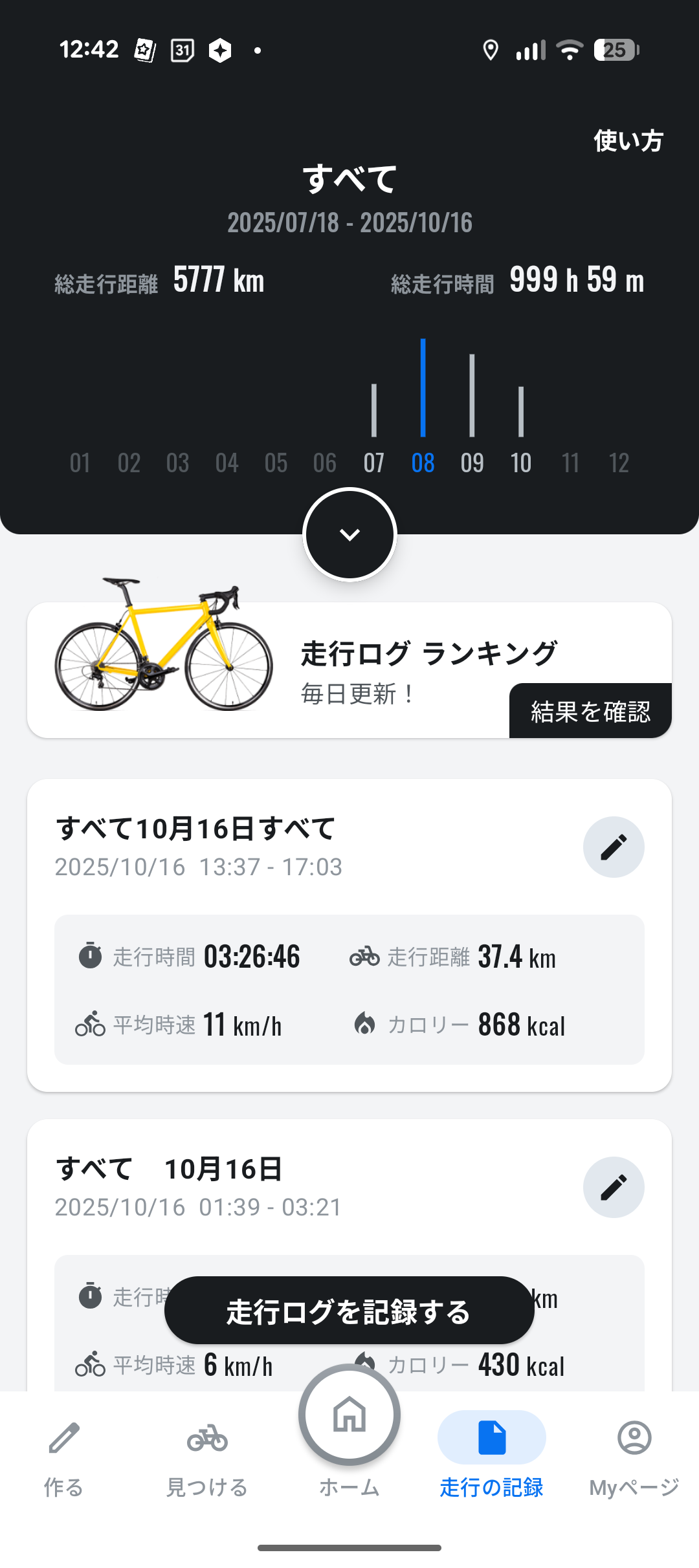The image size is (699, 1568).
Task: Expand the stats panel with the chevron
Action: pyautogui.click(x=349, y=534)
